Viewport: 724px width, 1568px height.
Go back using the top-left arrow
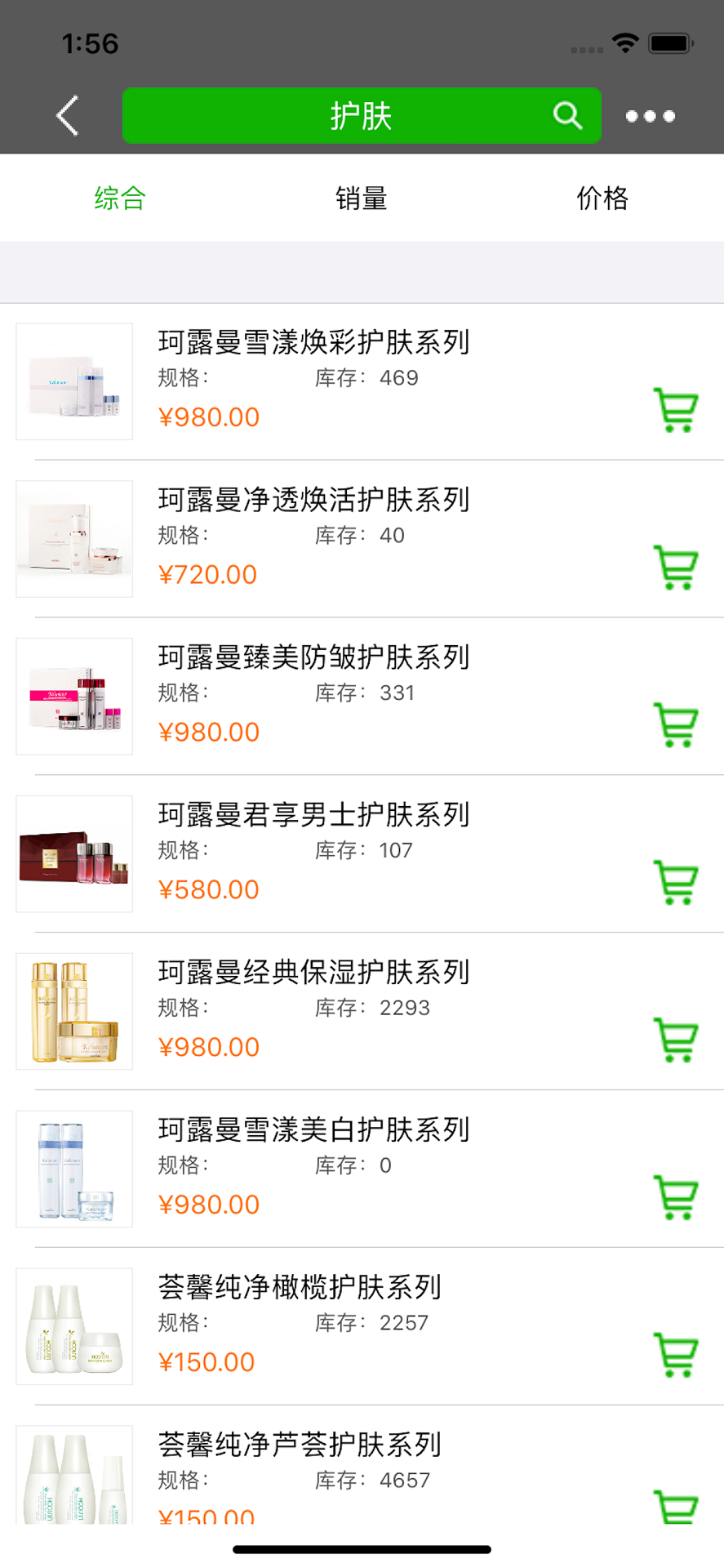coord(68,115)
